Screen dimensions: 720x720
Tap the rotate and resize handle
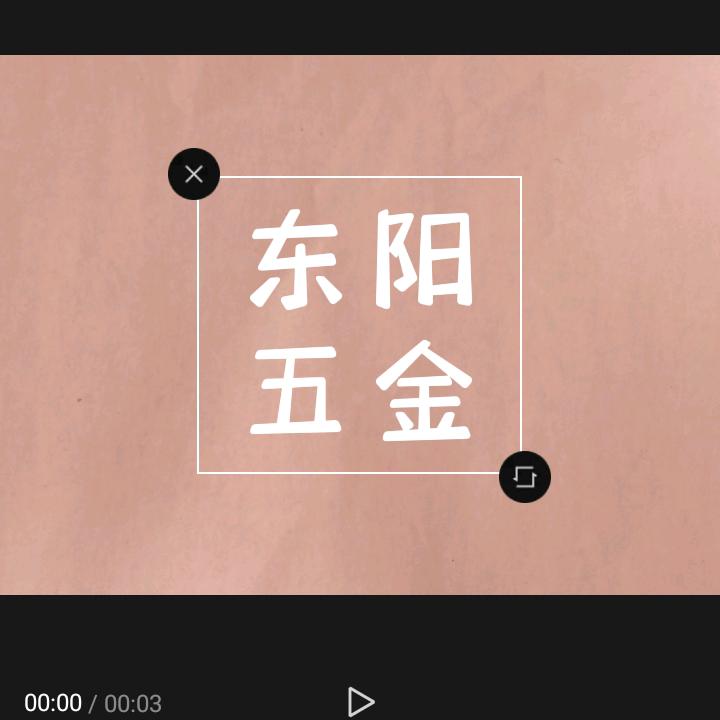(x=525, y=477)
